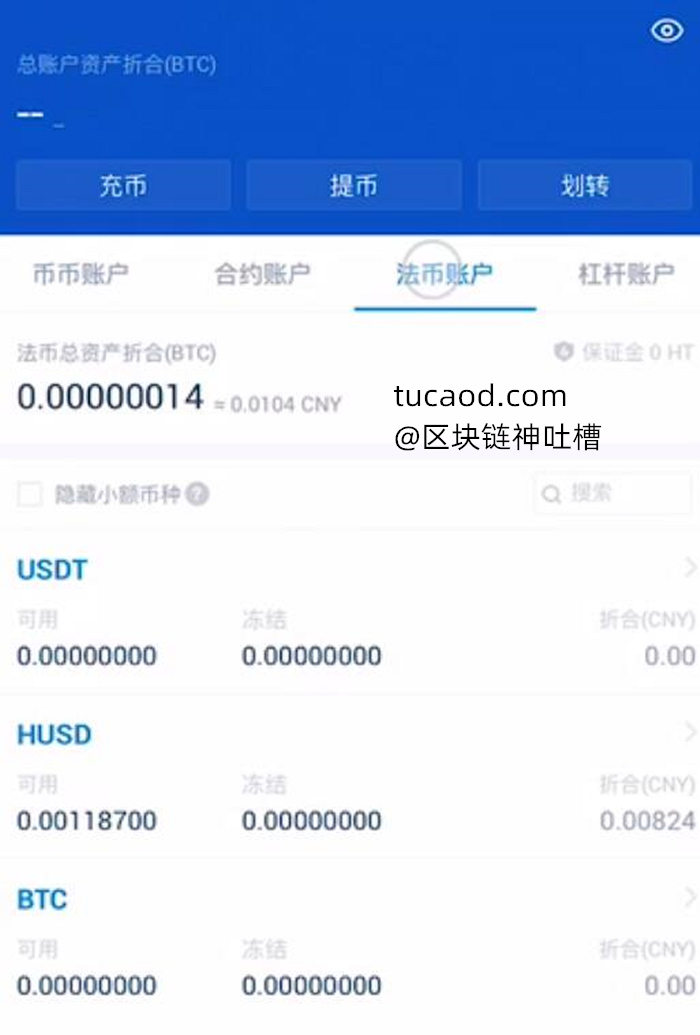The image size is (700, 1035).
Task: Toggle asset visibility with the eye icon
Action: [x=666, y=31]
